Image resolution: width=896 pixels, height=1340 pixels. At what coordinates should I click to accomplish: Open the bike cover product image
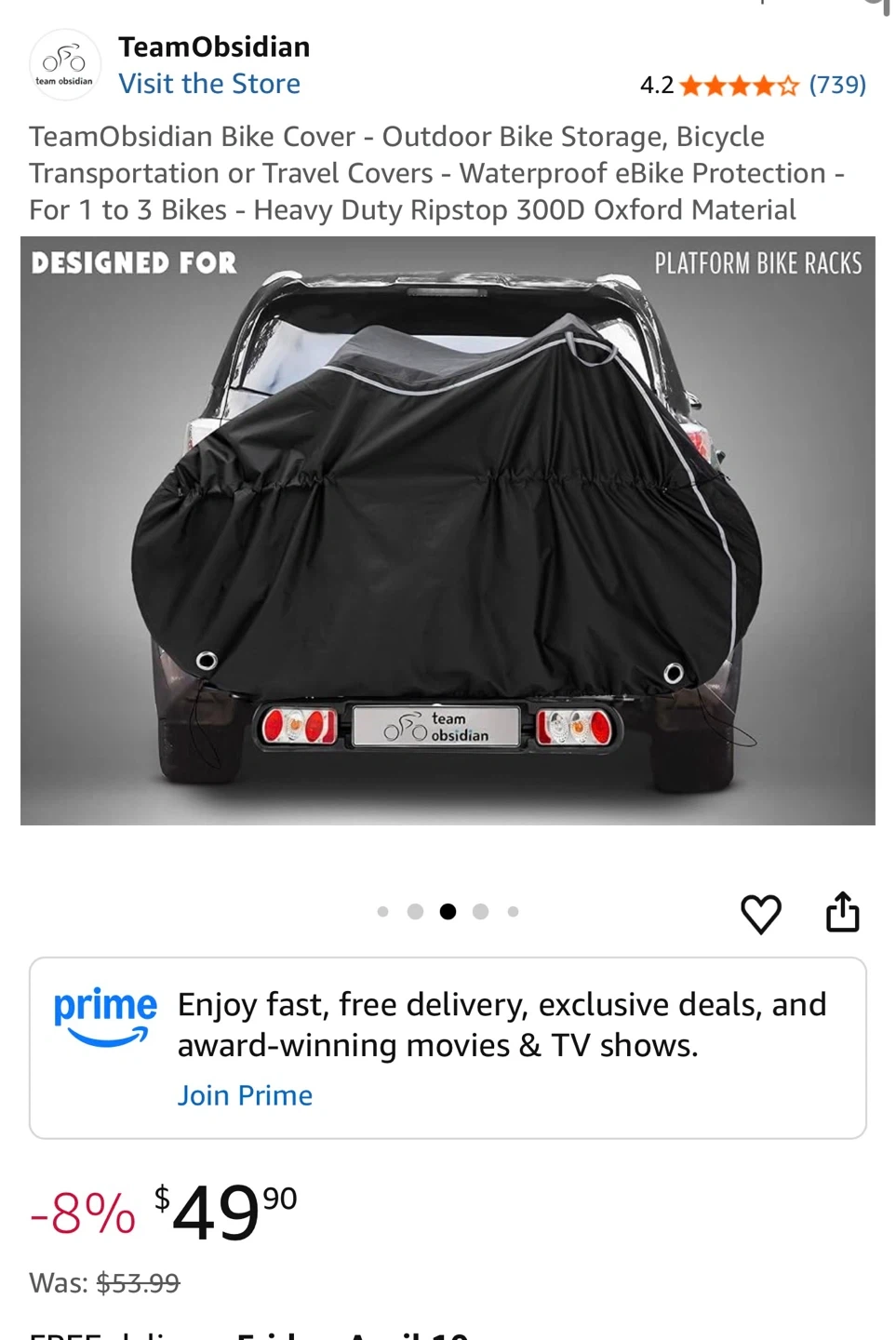[x=448, y=530]
